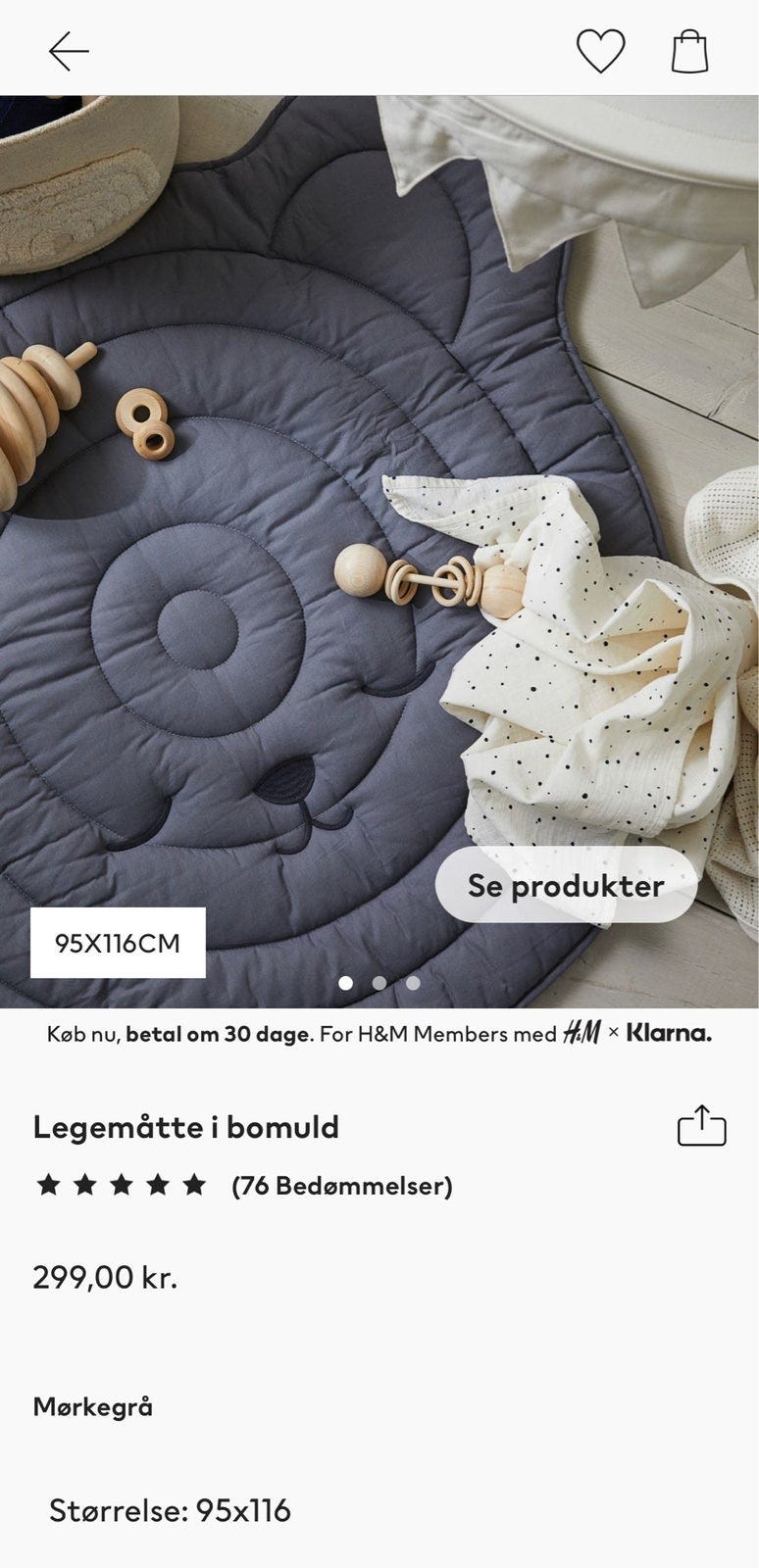Tap the Se produkter button
Screen dimensions: 759x1568
click(566, 885)
